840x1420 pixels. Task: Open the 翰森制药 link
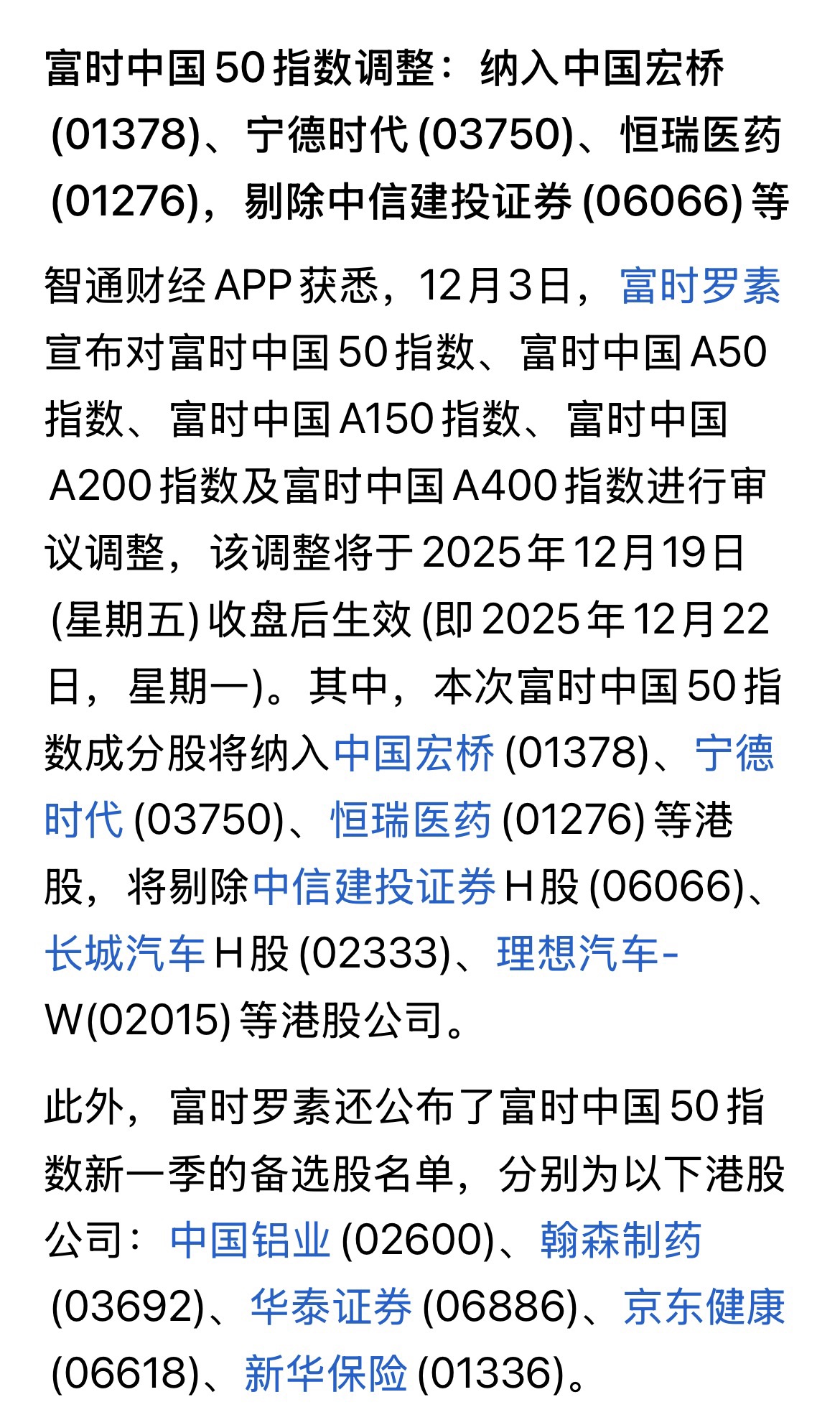(620, 1240)
